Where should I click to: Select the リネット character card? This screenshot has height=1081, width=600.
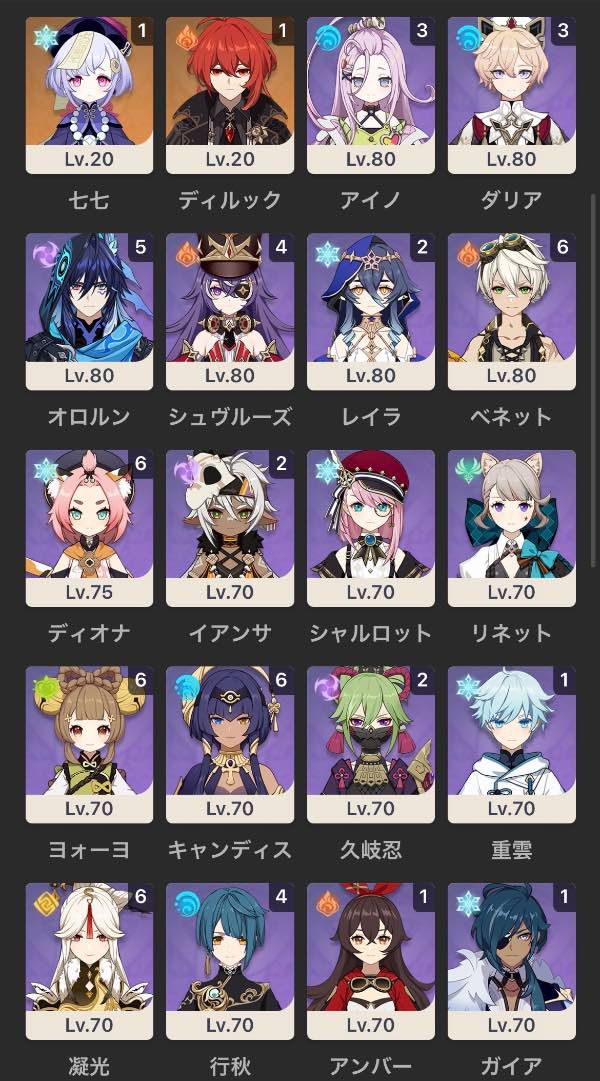click(x=512, y=527)
